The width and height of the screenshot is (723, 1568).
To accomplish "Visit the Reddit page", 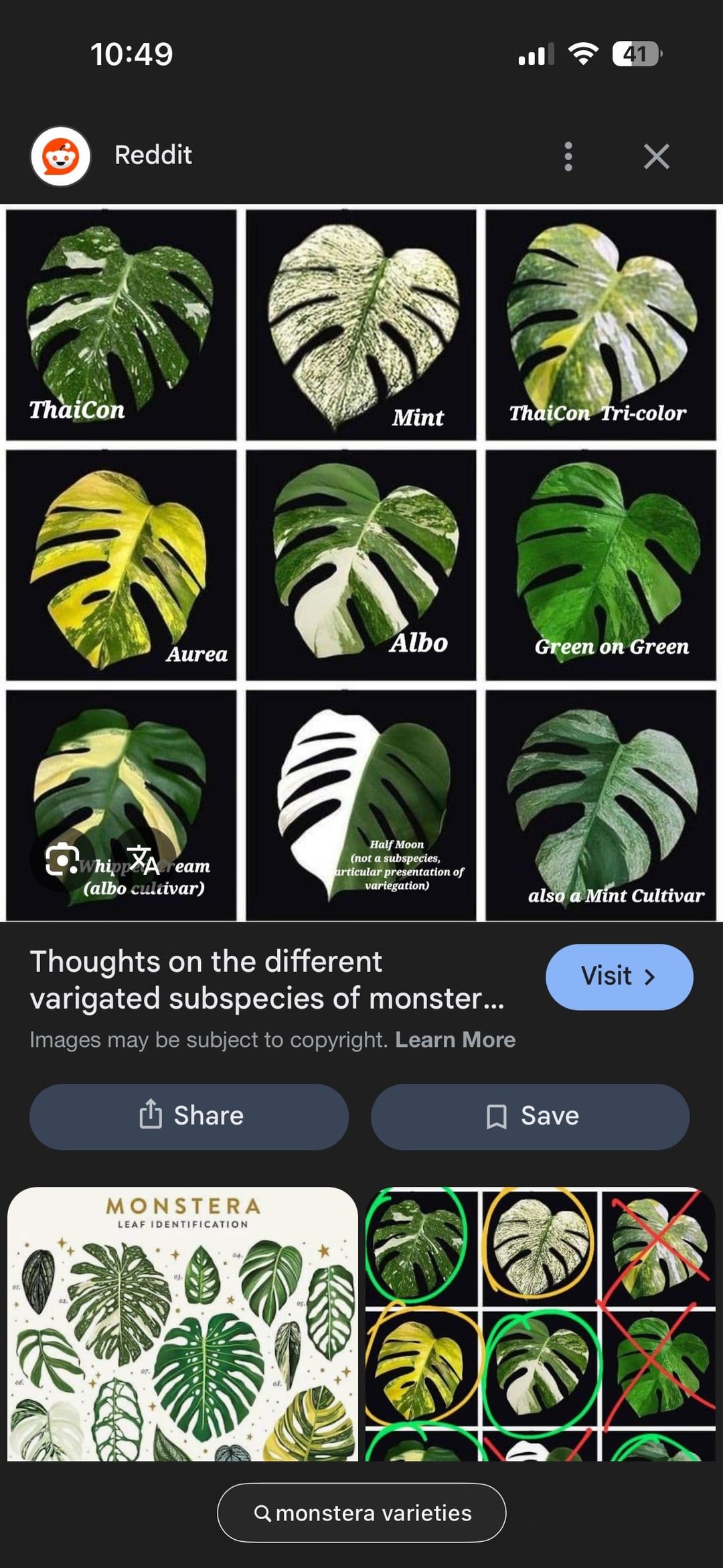I will click(x=619, y=977).
